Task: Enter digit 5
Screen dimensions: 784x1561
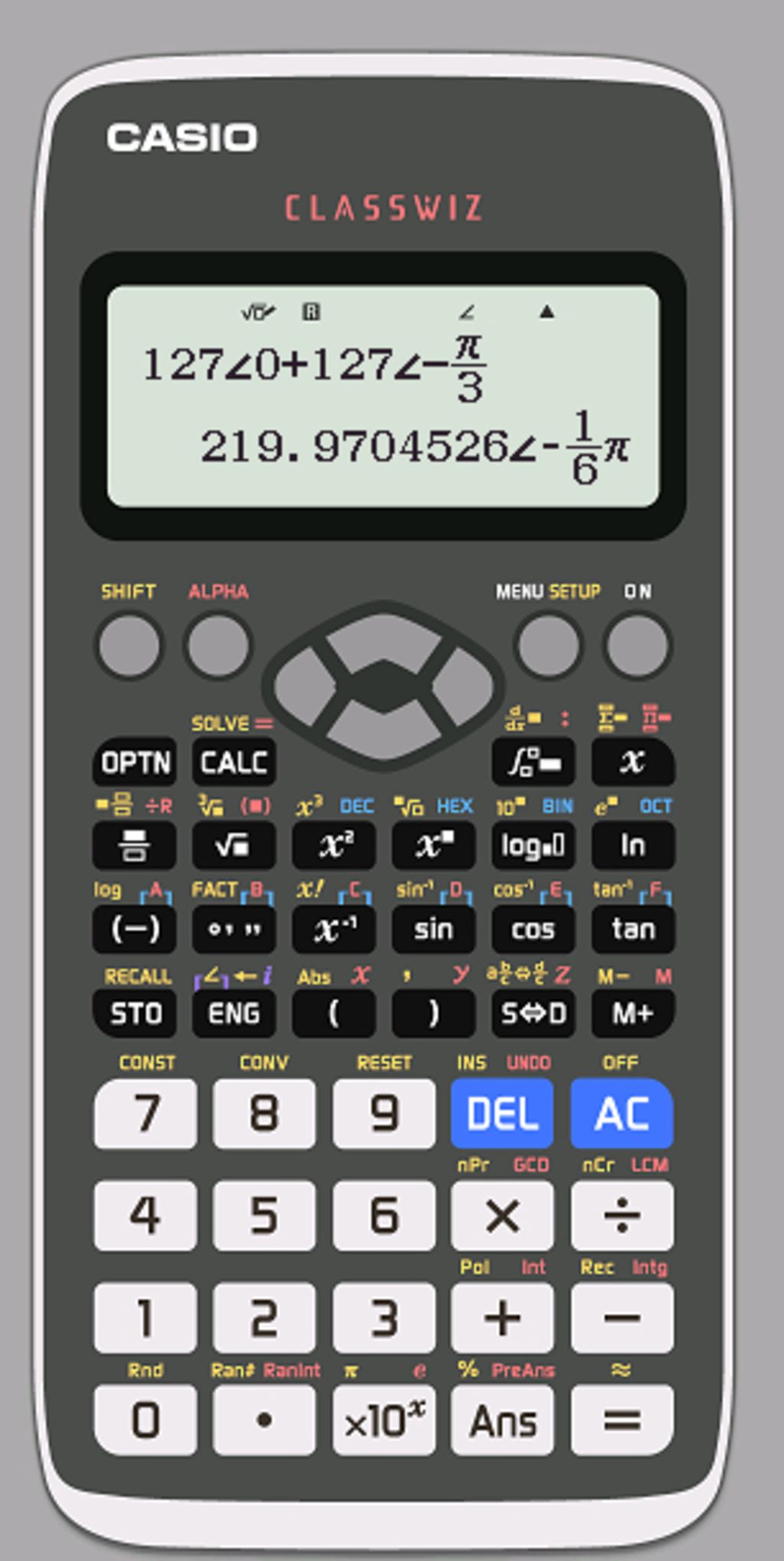Action: click(264, 1216)
